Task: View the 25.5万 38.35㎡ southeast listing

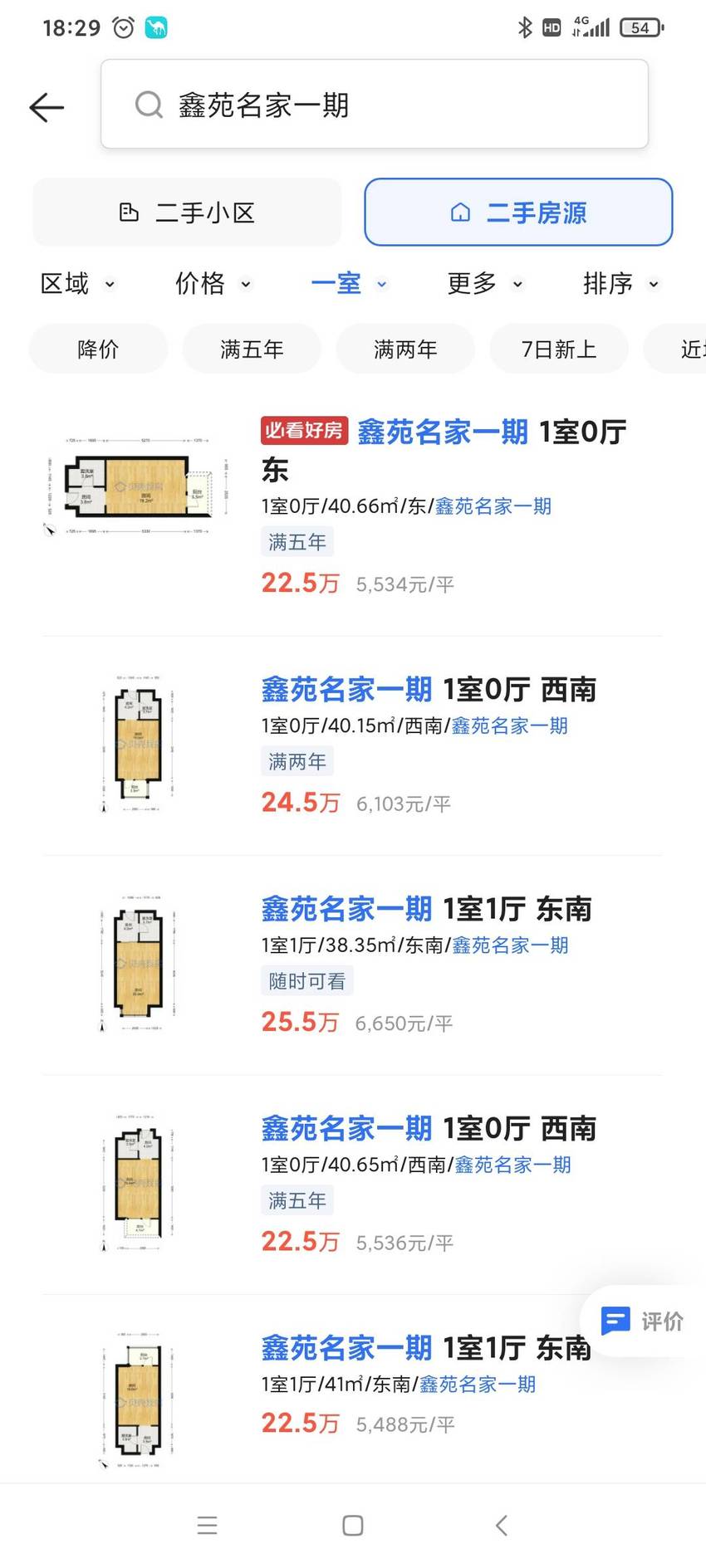Action: [353, 965]
